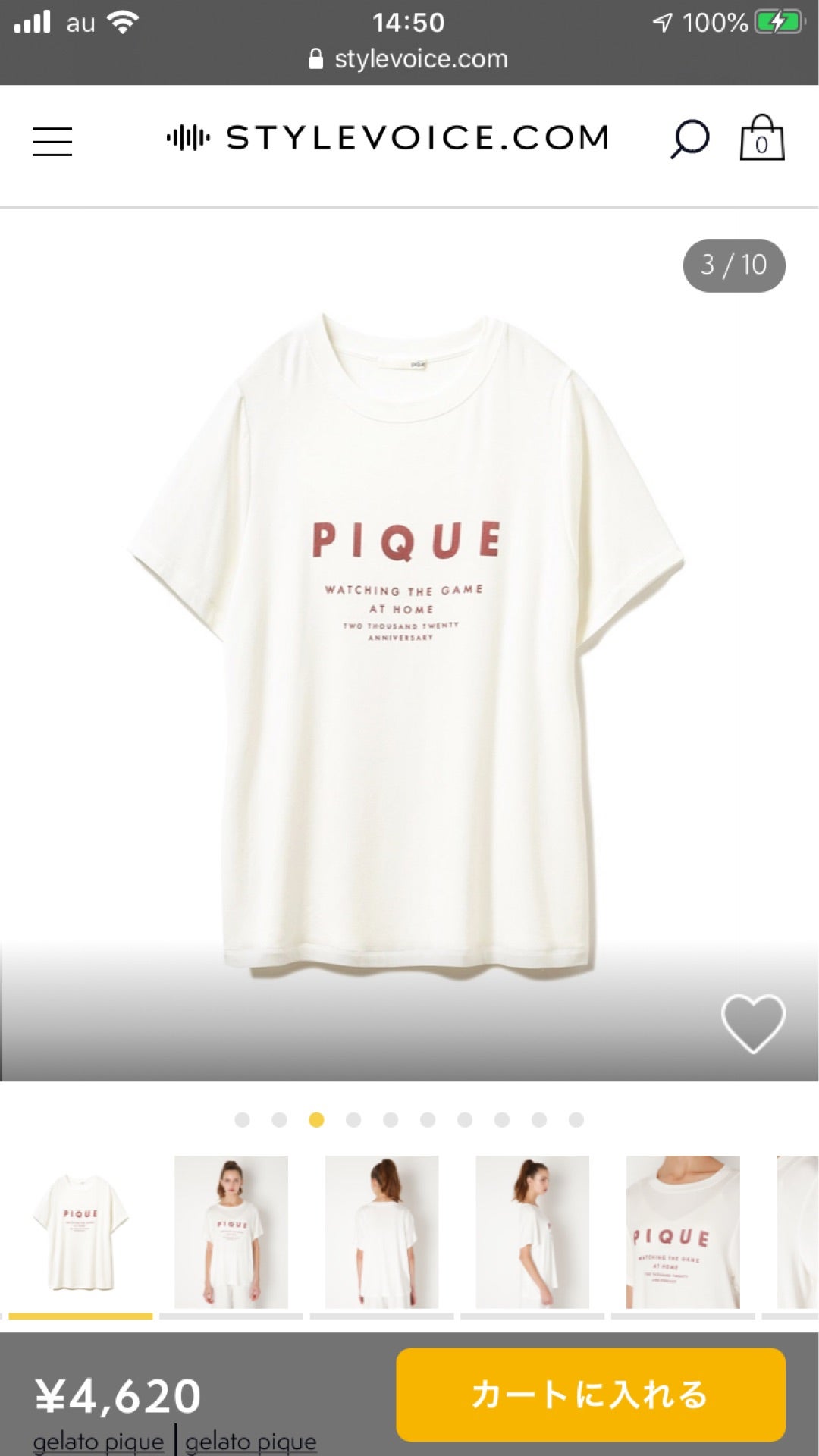Select the model side view thumbnail

[x=532, y=1232]
